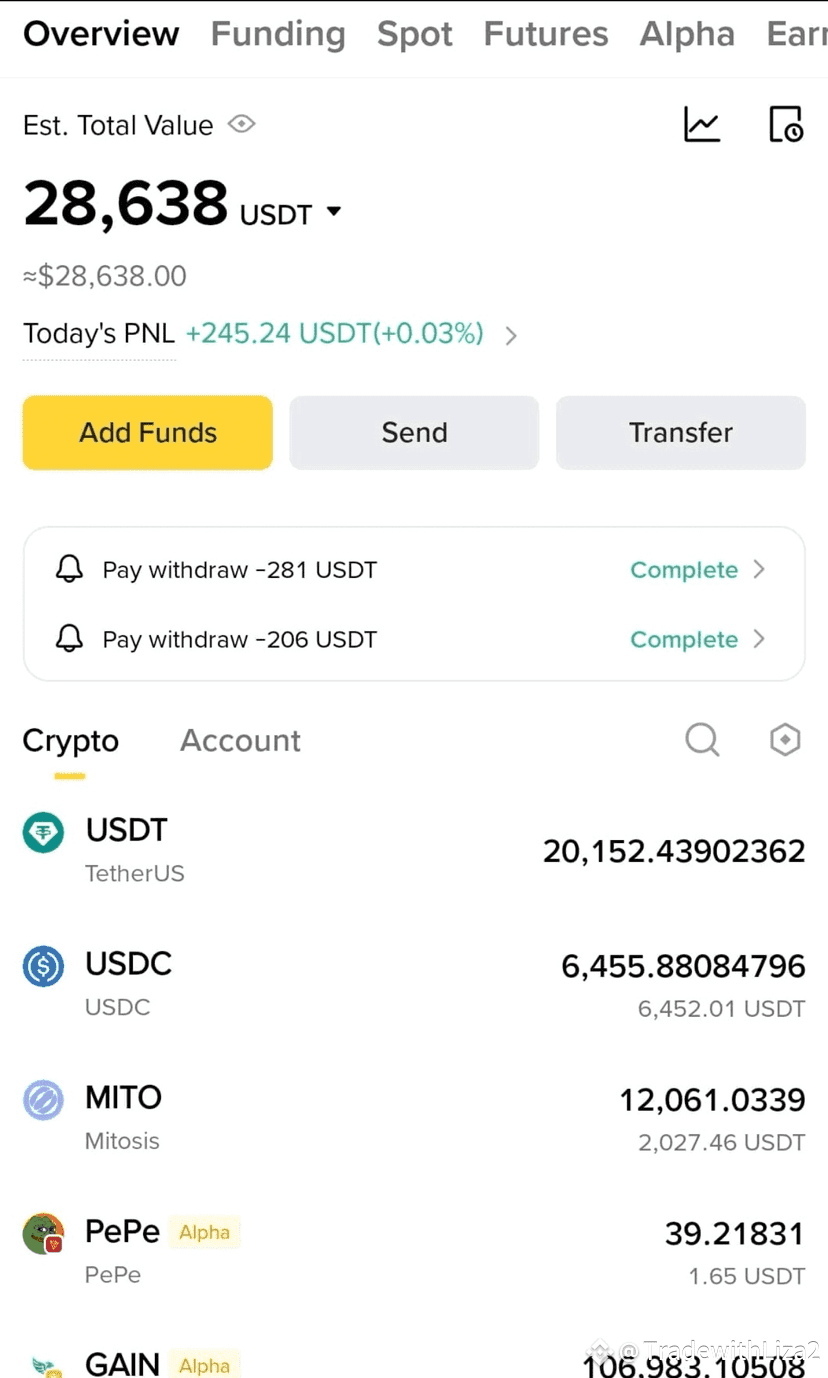Select the USDT TetherUS coin icon
828x1378 pixels.
point(43,831)
